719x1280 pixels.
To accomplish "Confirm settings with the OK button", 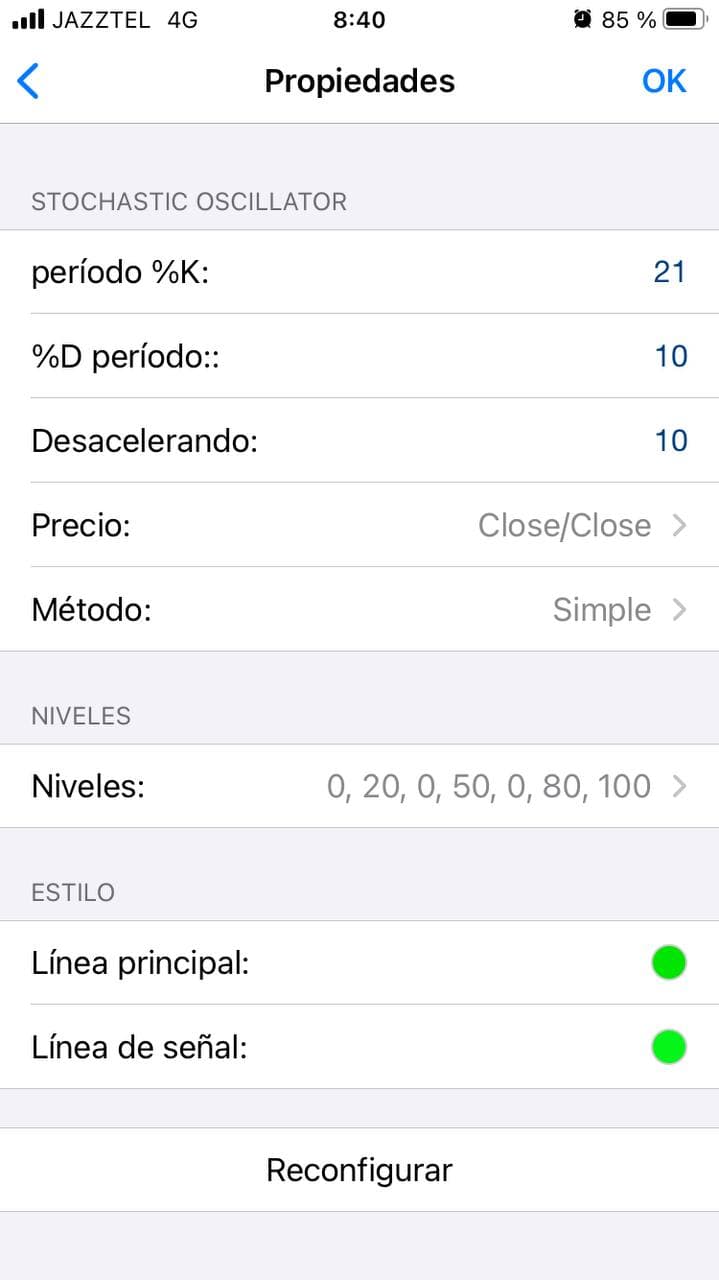I will [664, 81].
